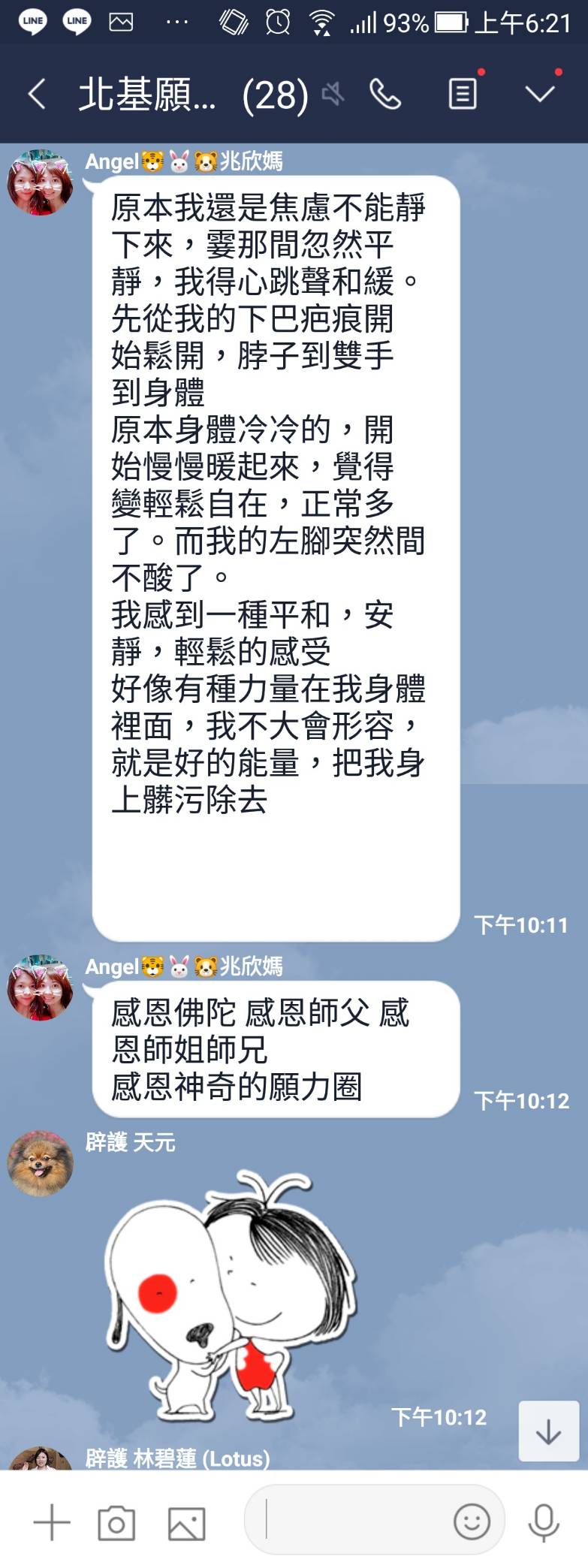This screenshot has width=588, height=1568.
Task: Launch the camera from the chat bar
Action: [116, 1524]
